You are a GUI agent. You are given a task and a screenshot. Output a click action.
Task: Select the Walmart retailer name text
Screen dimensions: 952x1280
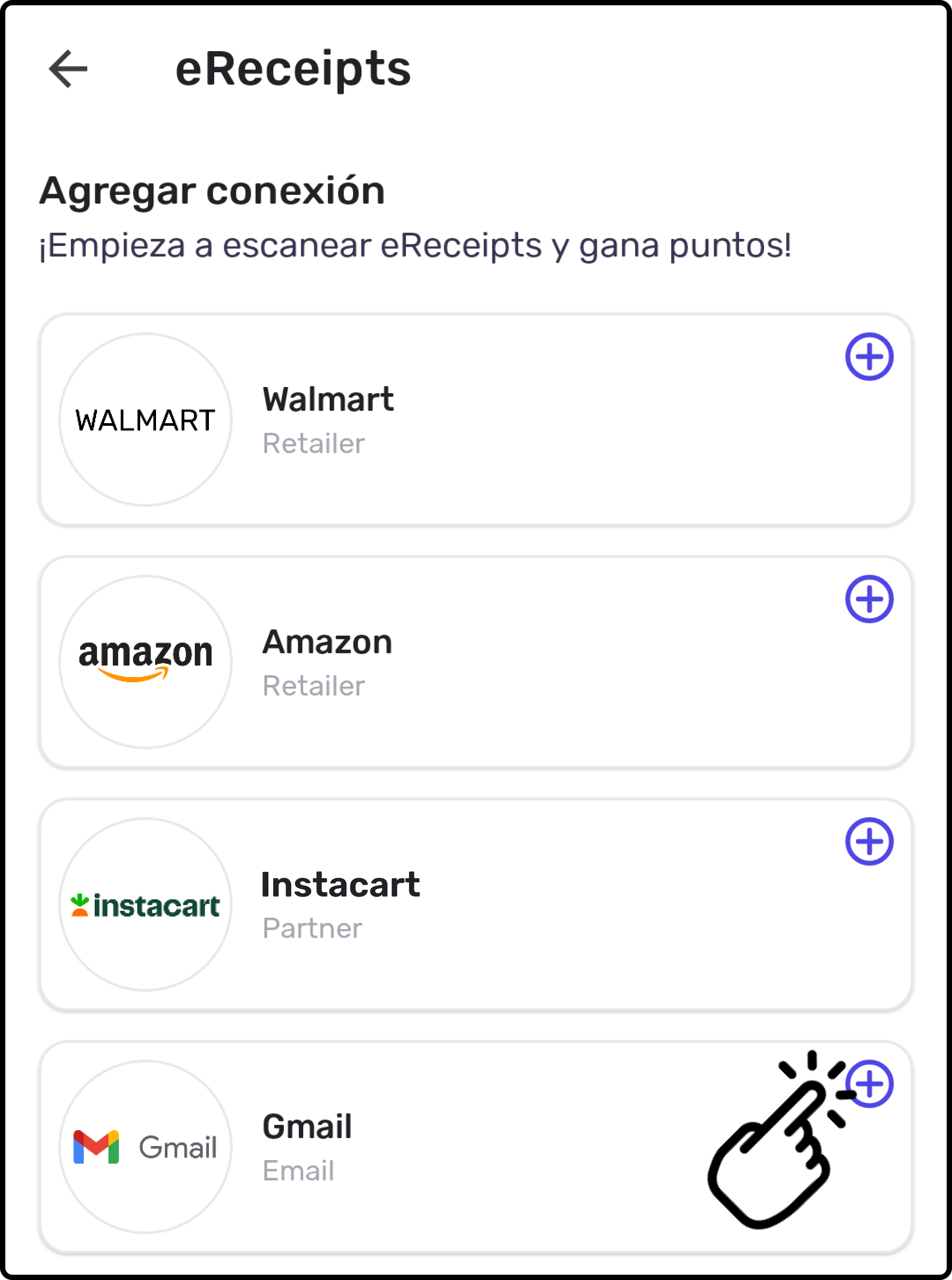point(329,399)
